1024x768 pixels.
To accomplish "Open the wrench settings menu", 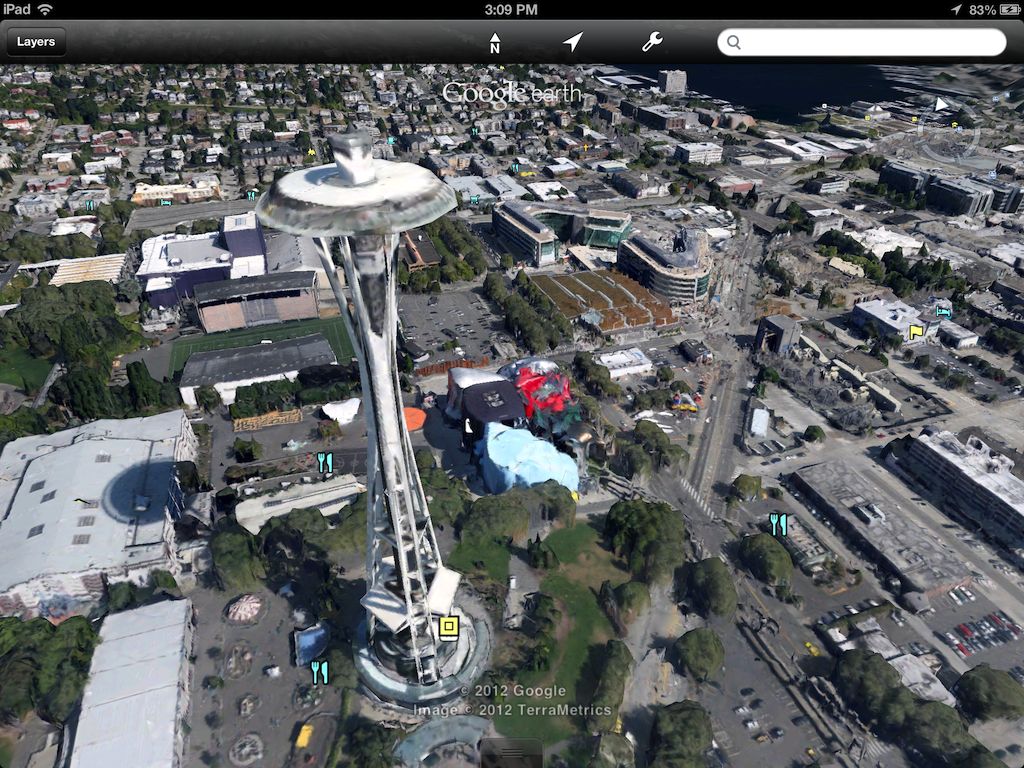I will [x=652, y=42].
